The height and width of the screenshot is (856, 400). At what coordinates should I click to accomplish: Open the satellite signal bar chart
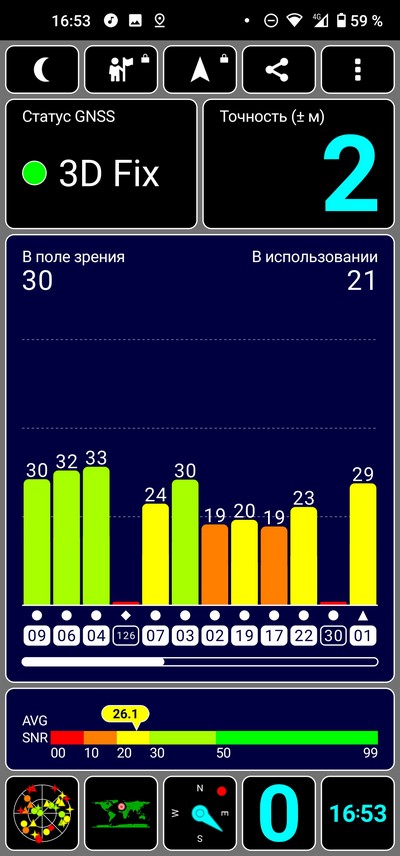pyautogui.click(x=200, y=459)
